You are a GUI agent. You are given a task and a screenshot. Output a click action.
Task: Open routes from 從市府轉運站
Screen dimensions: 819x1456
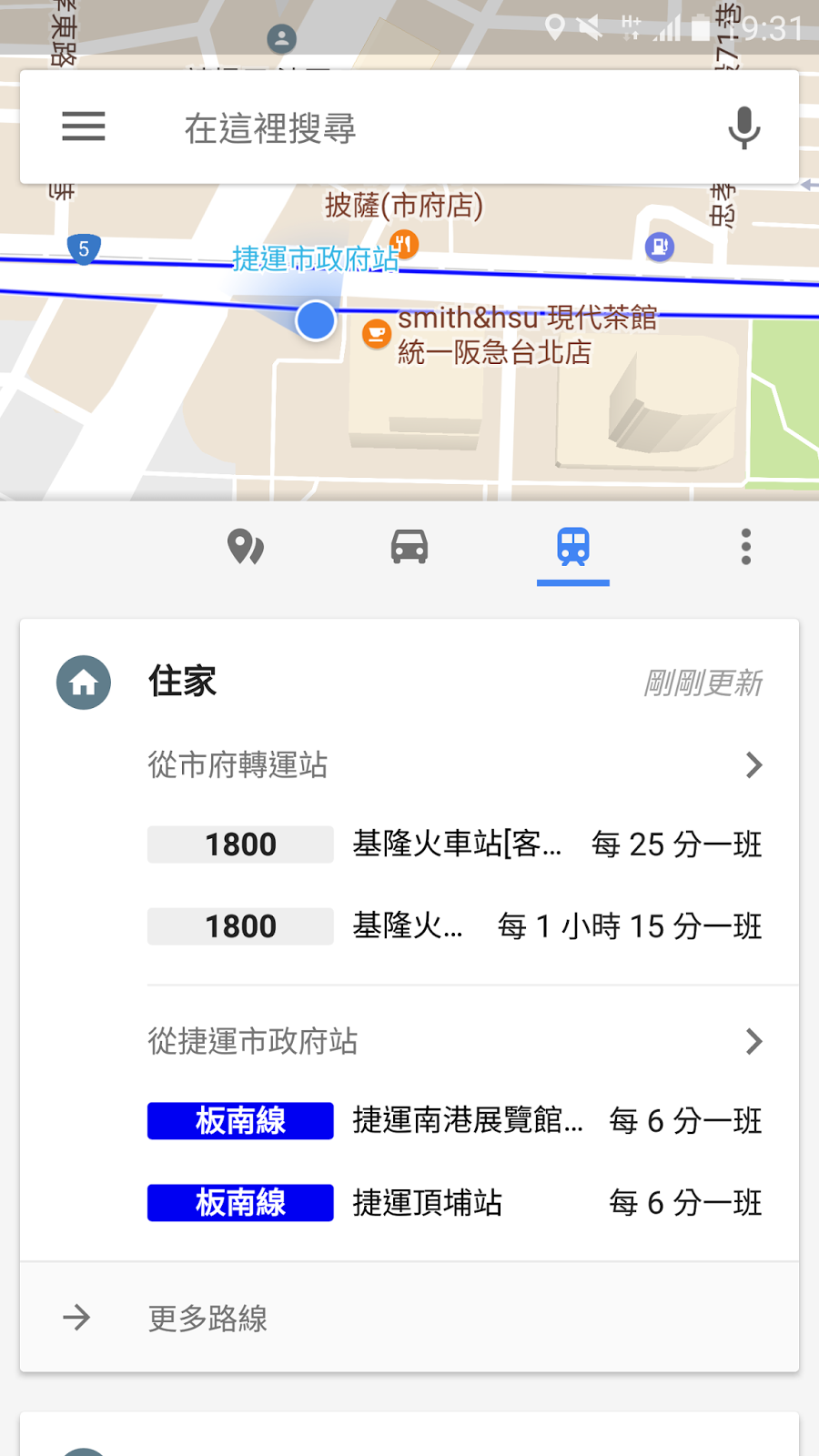click(x=455, y=765)
